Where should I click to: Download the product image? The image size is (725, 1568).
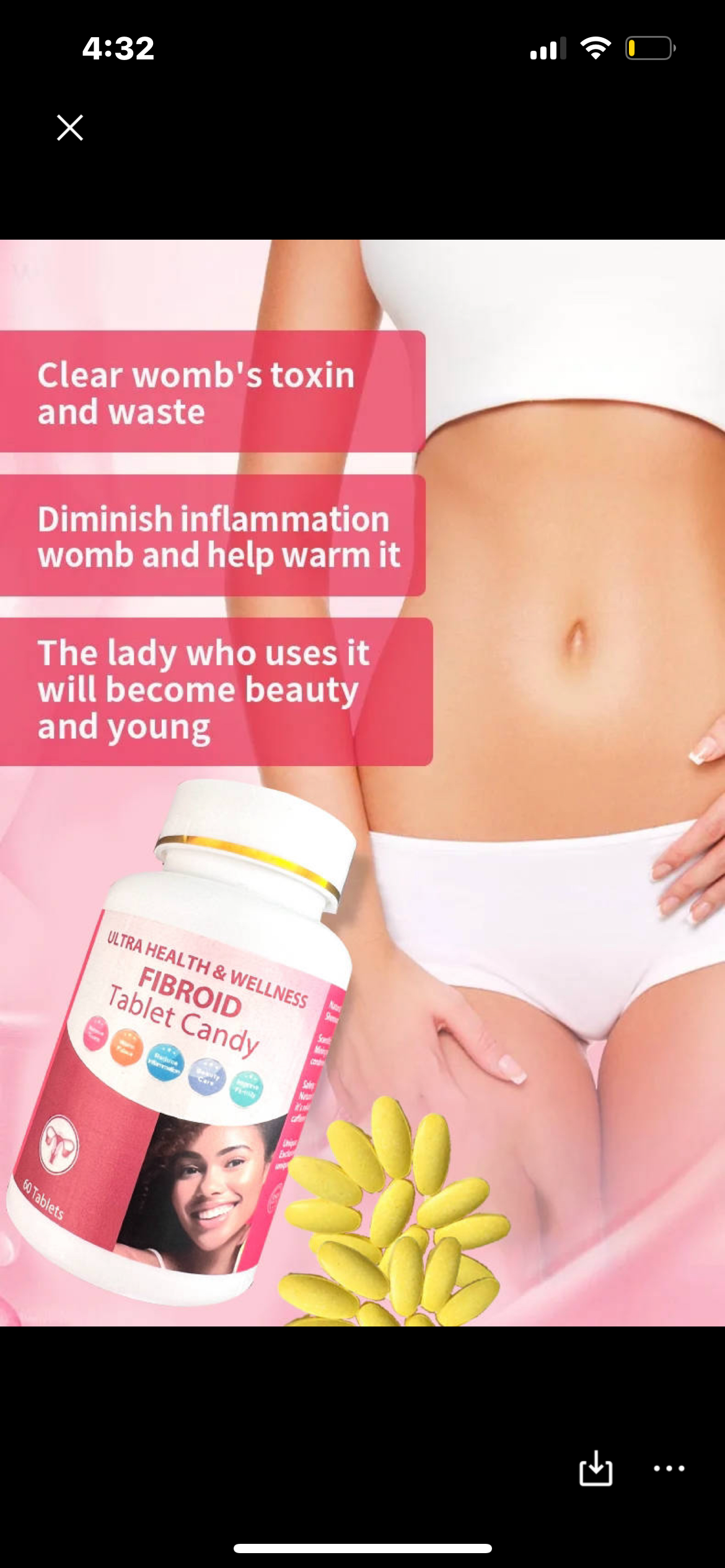[595, 1468]
